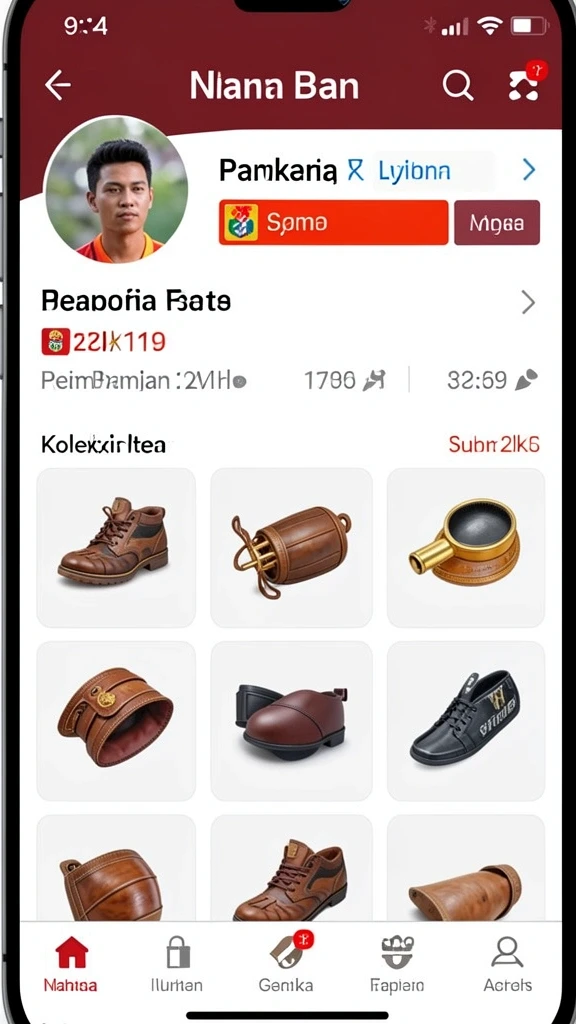The image size is (576, 1024).
Task: Expand the Beaporia Fsate row chevron
Action: tap(528, 302)
